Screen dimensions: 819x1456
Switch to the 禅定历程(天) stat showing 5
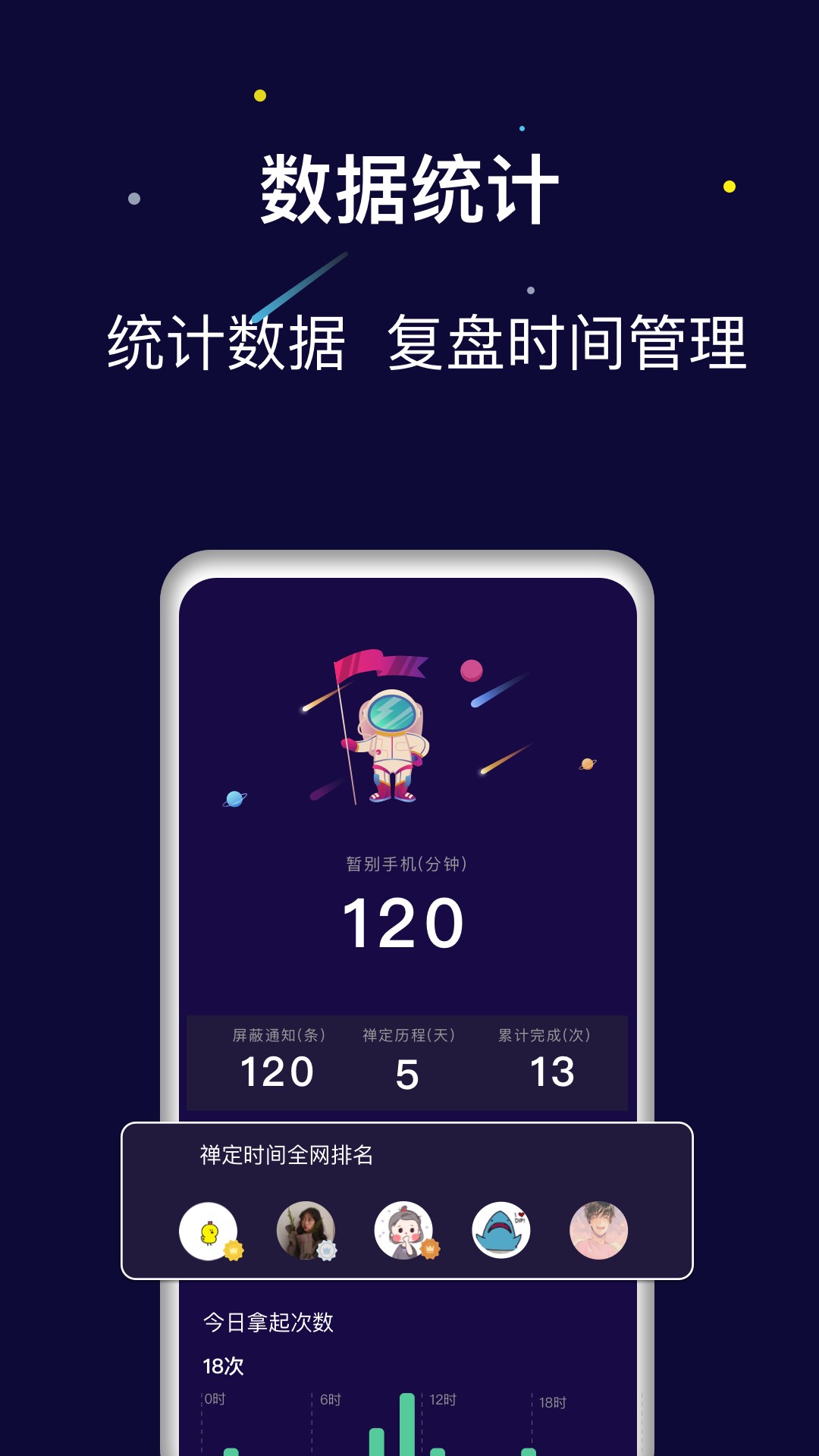point(409,1062)
